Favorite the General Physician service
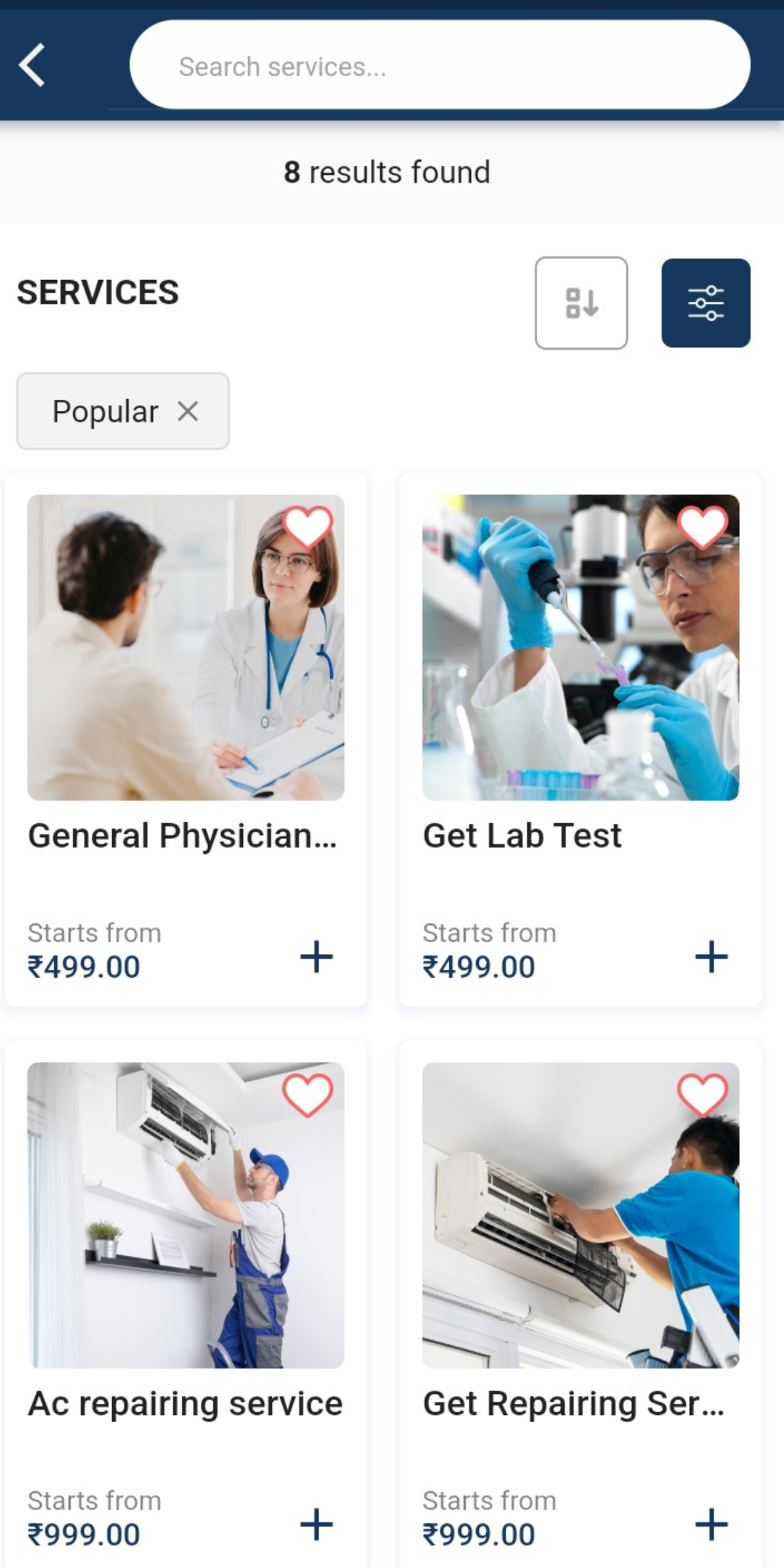 [308, 526]
